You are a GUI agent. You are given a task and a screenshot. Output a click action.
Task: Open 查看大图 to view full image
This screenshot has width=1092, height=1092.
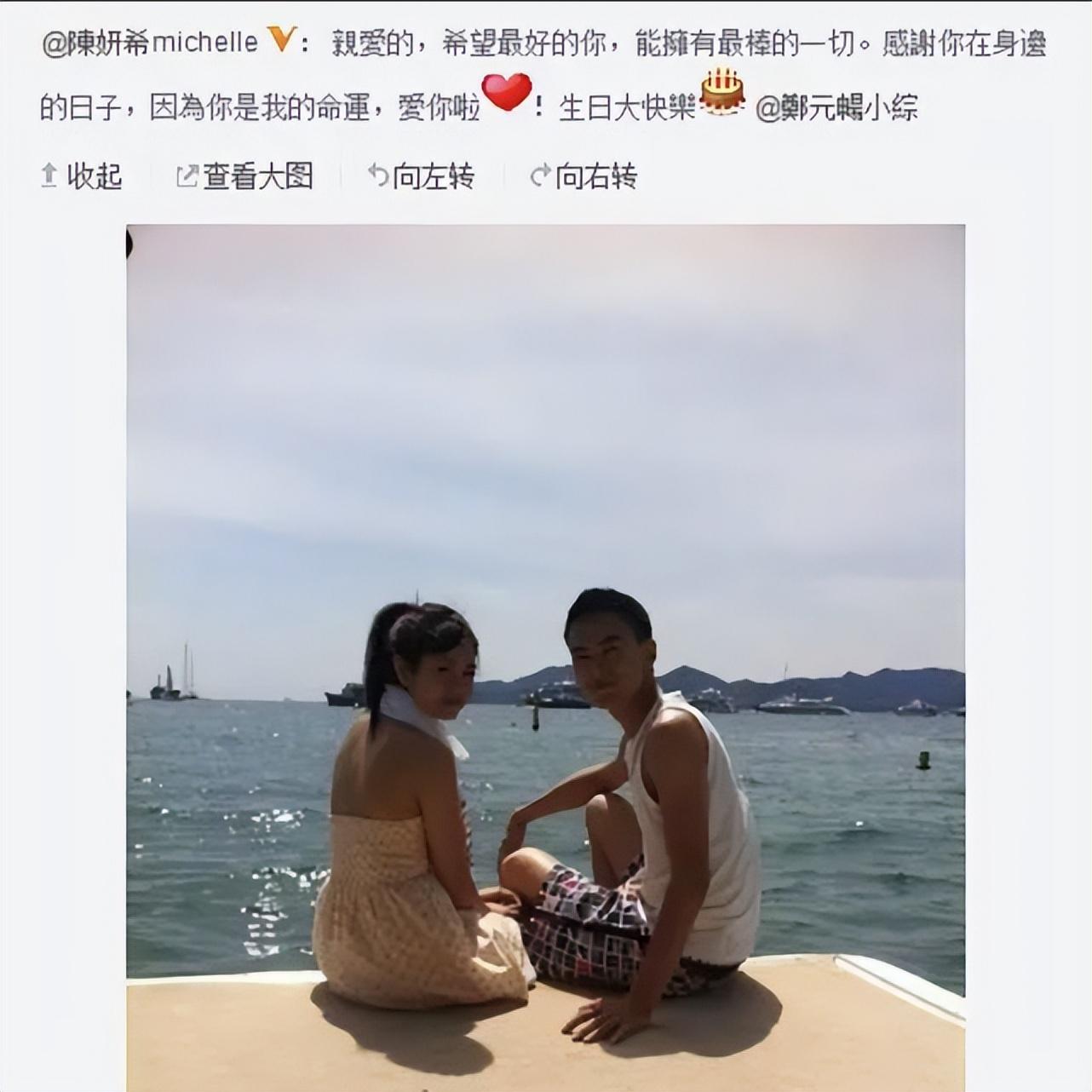245,176
